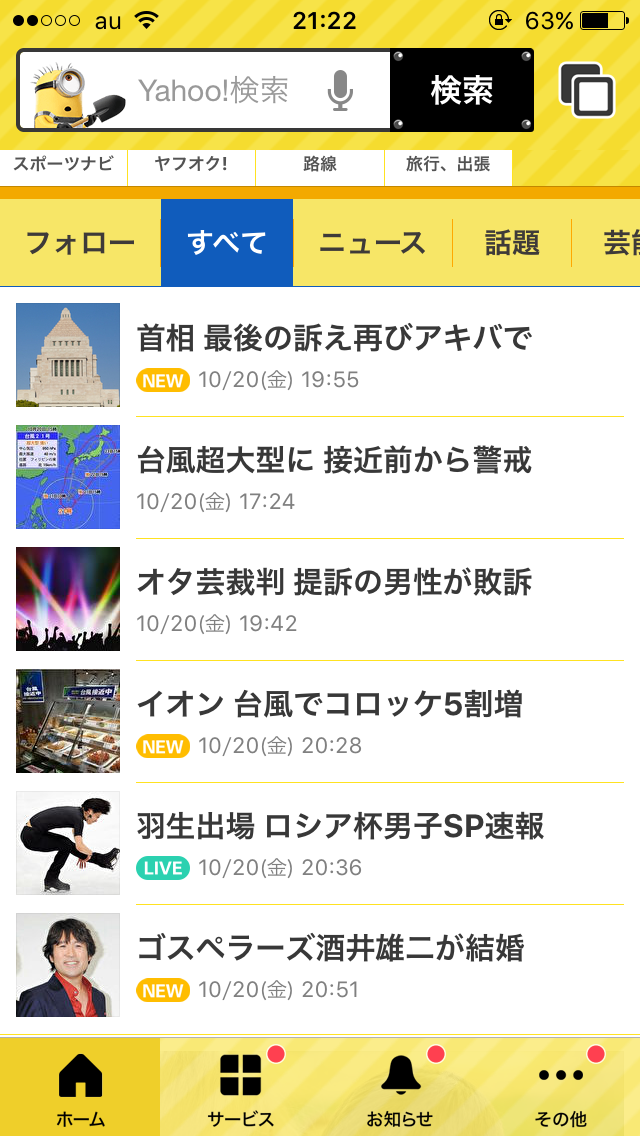
Task: Open the ヤフオク! shortcut
Action: click(191, 165)
